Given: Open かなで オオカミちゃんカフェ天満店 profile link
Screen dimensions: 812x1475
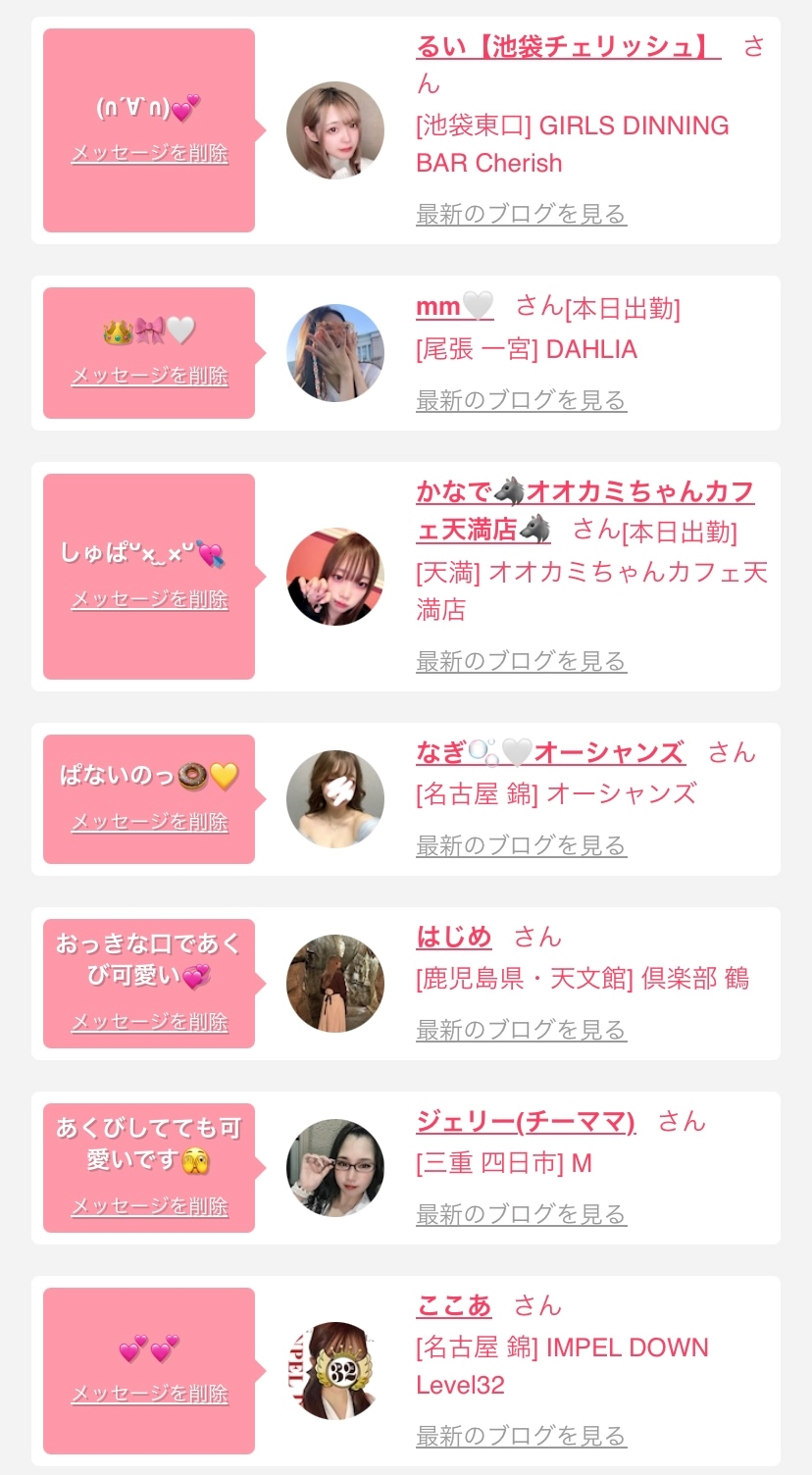Looking at the screenshot, I should click(x=584, y=491).
